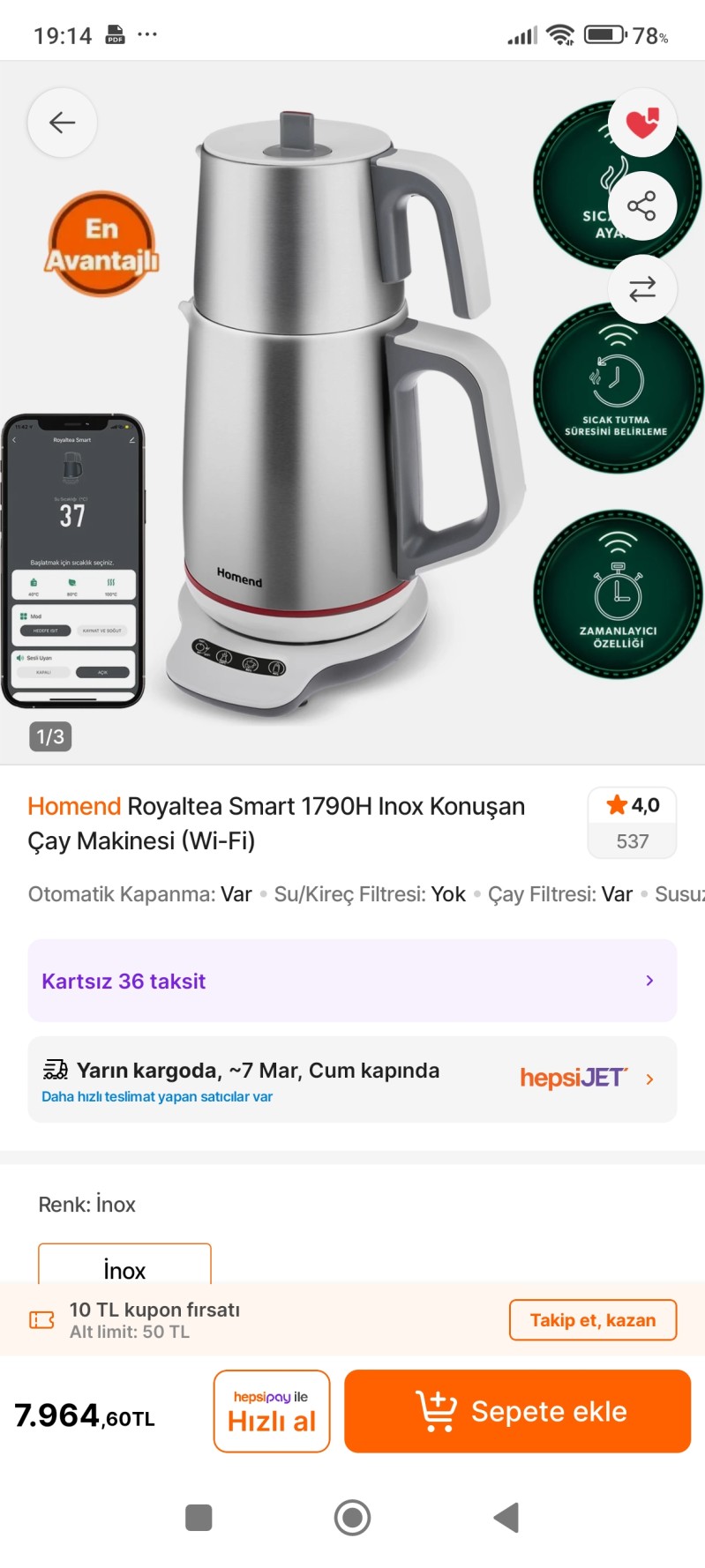The width and height of the screenshot is (705, 1568).
Task: Open the Homend brand link
Action: [74, 806]
